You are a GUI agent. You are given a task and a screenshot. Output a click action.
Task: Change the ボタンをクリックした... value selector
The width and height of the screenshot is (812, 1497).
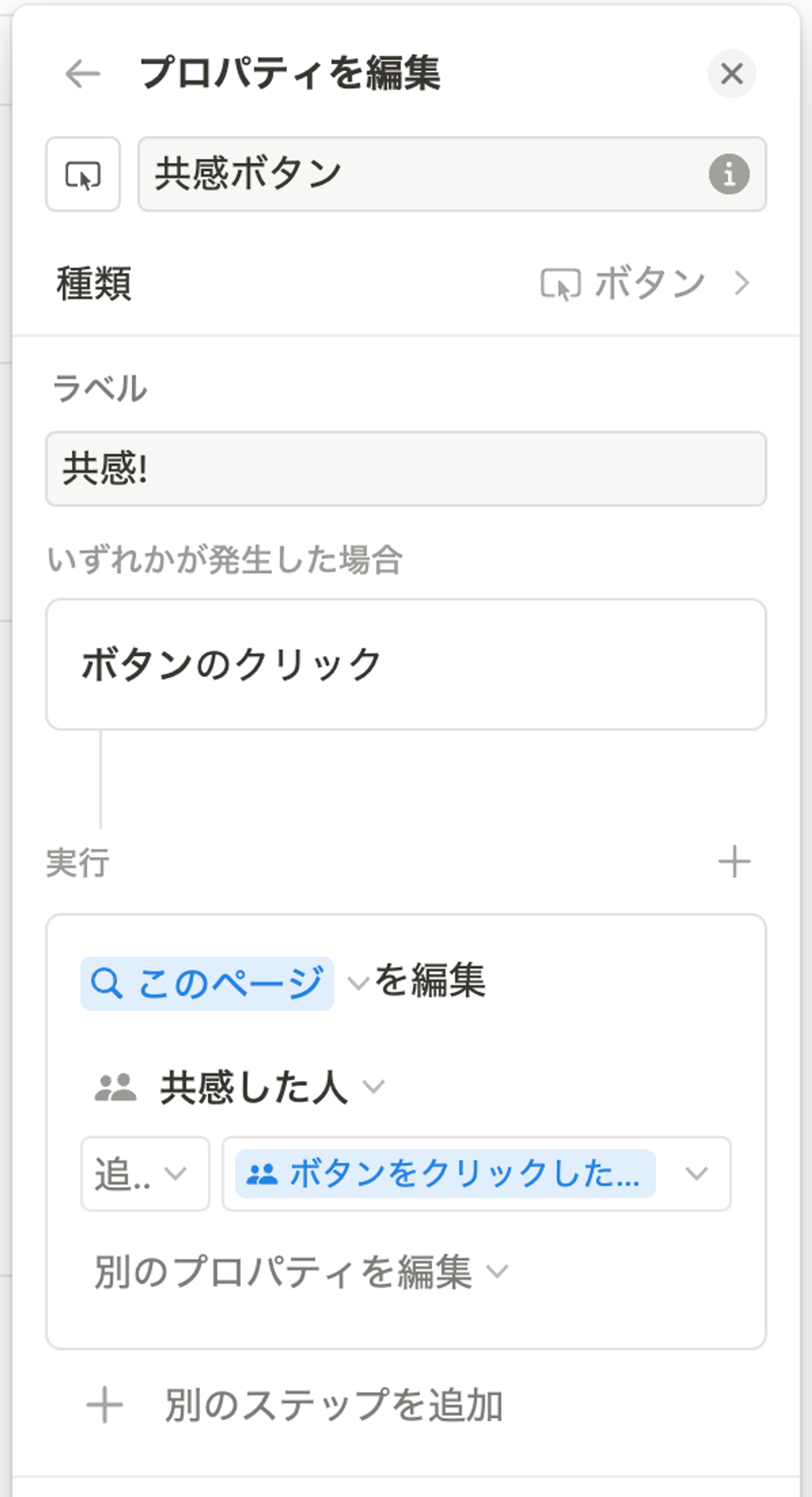(x=476, y=1174)
